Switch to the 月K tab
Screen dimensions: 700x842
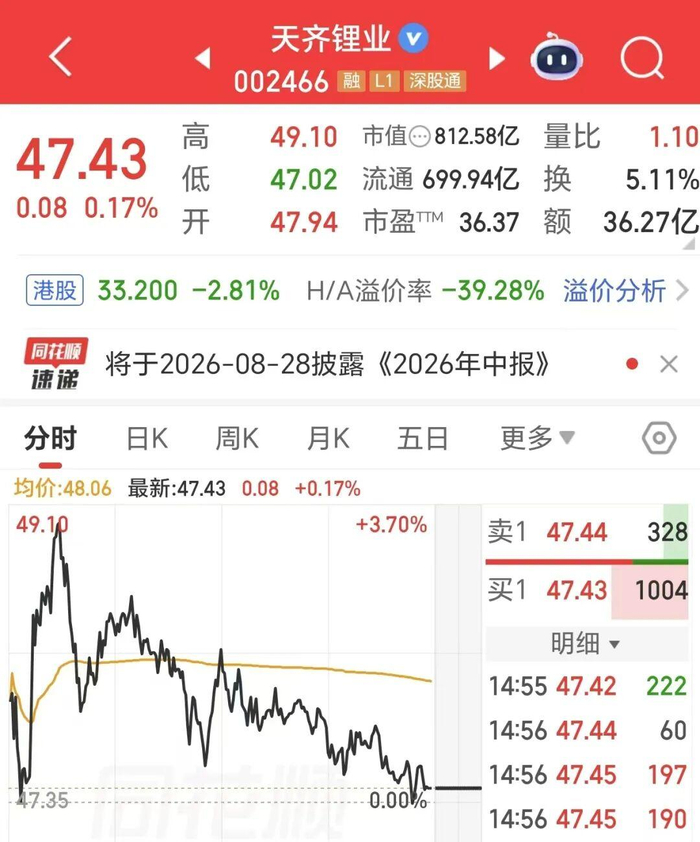click(x=329, y=439)
